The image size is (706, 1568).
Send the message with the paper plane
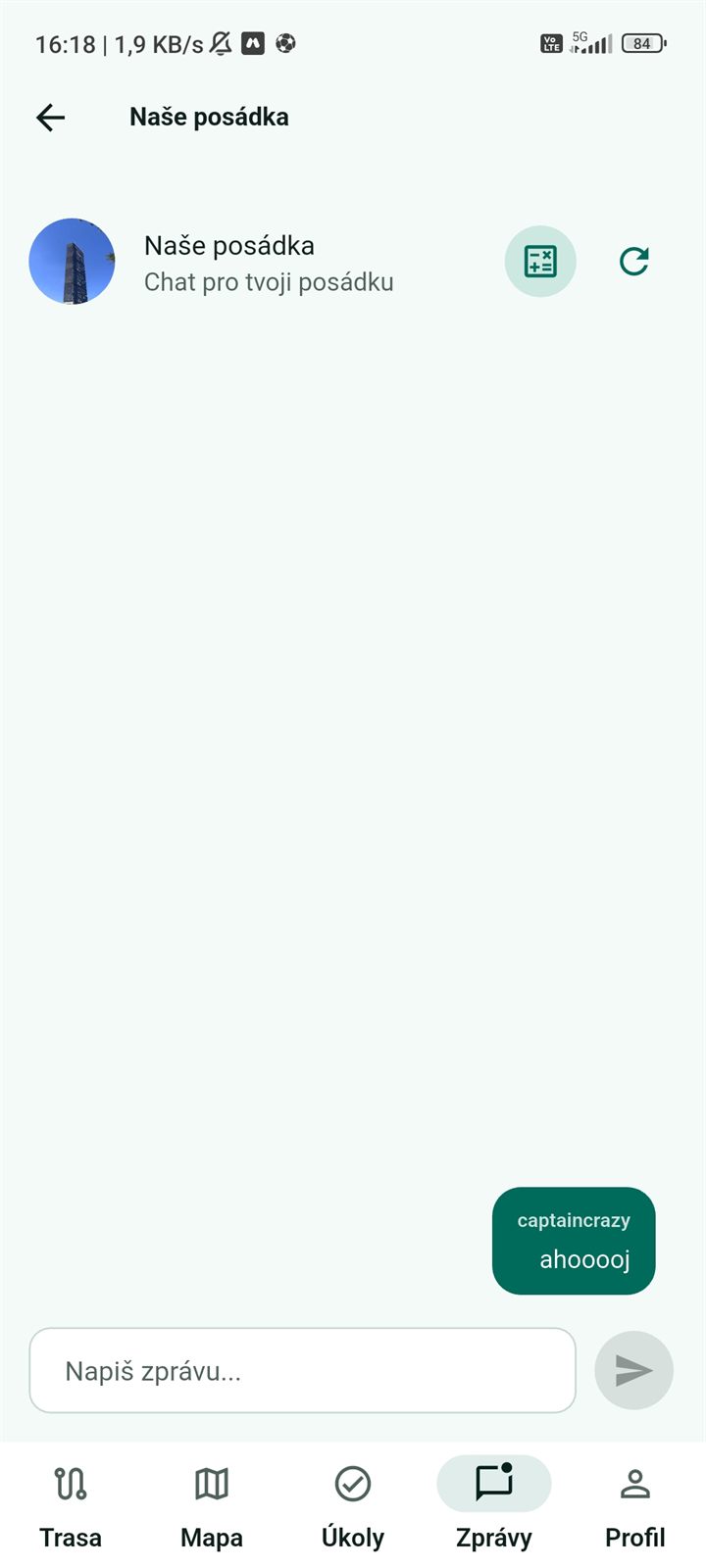pos(633,1370)
